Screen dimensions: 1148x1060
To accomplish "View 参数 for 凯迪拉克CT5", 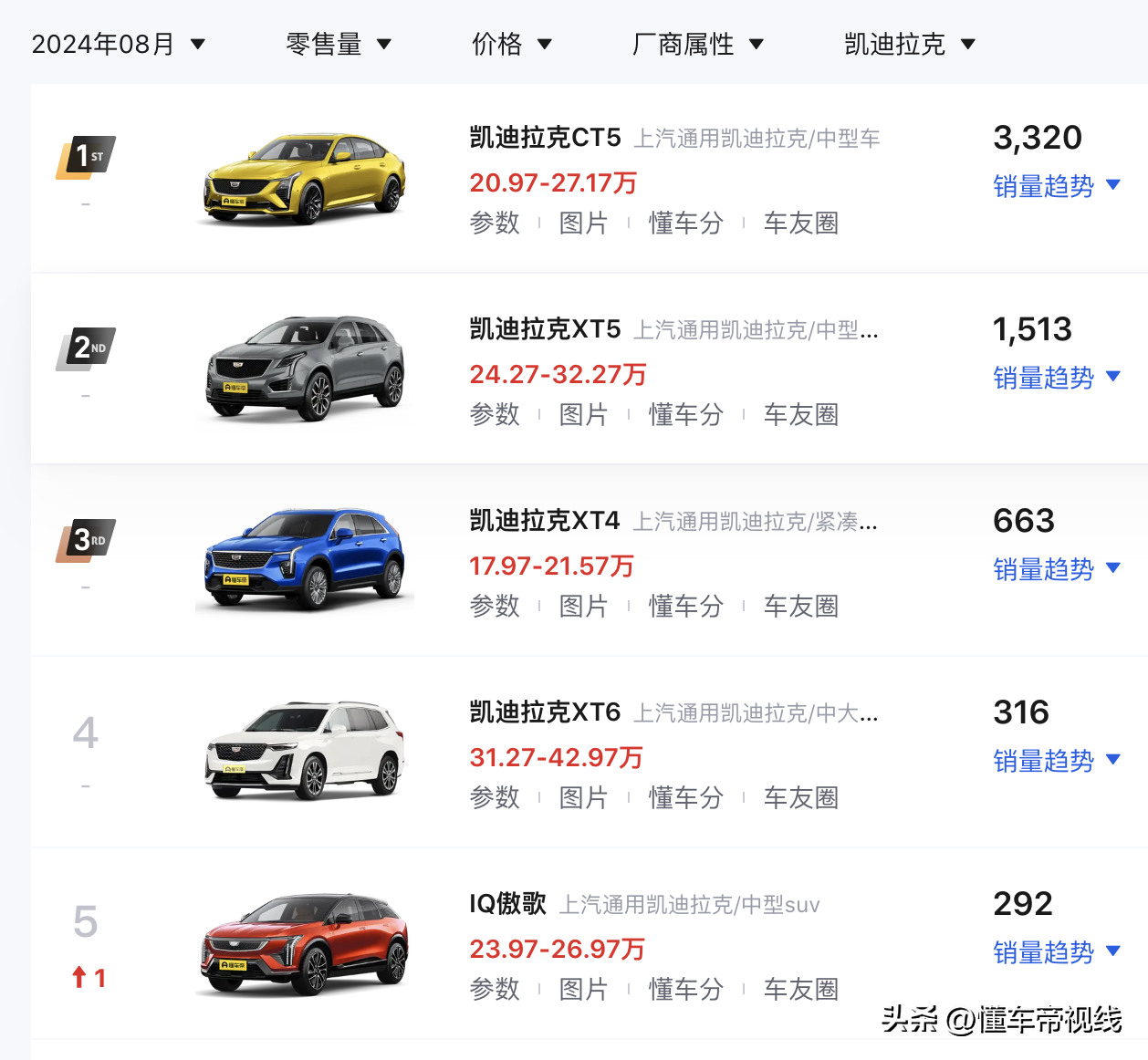I will point(495,223).
